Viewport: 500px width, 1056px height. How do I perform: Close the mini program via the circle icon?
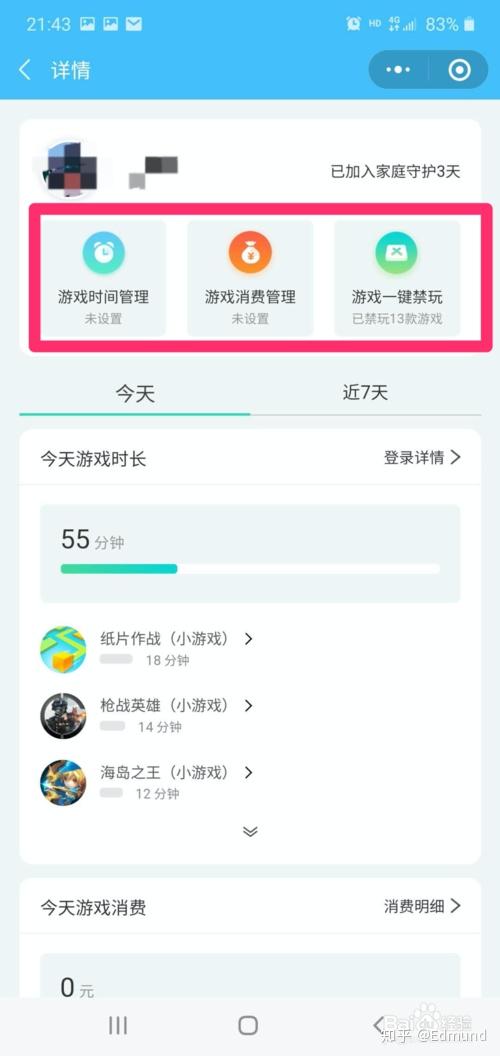pos(460,69)
